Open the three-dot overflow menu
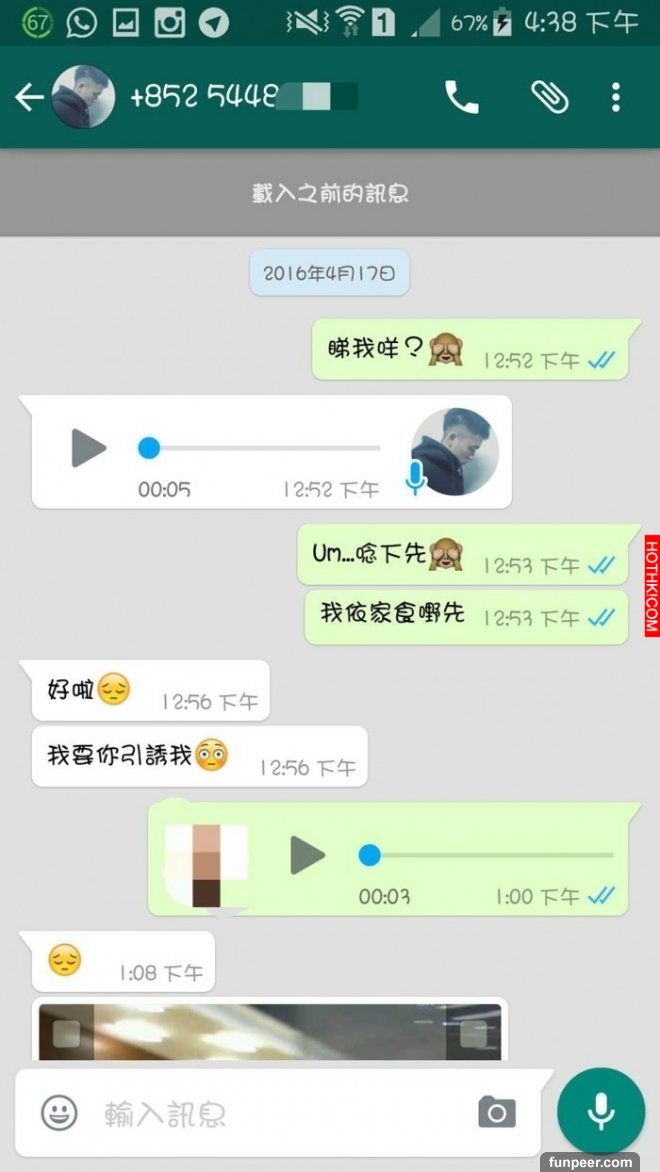 point(615,97)
